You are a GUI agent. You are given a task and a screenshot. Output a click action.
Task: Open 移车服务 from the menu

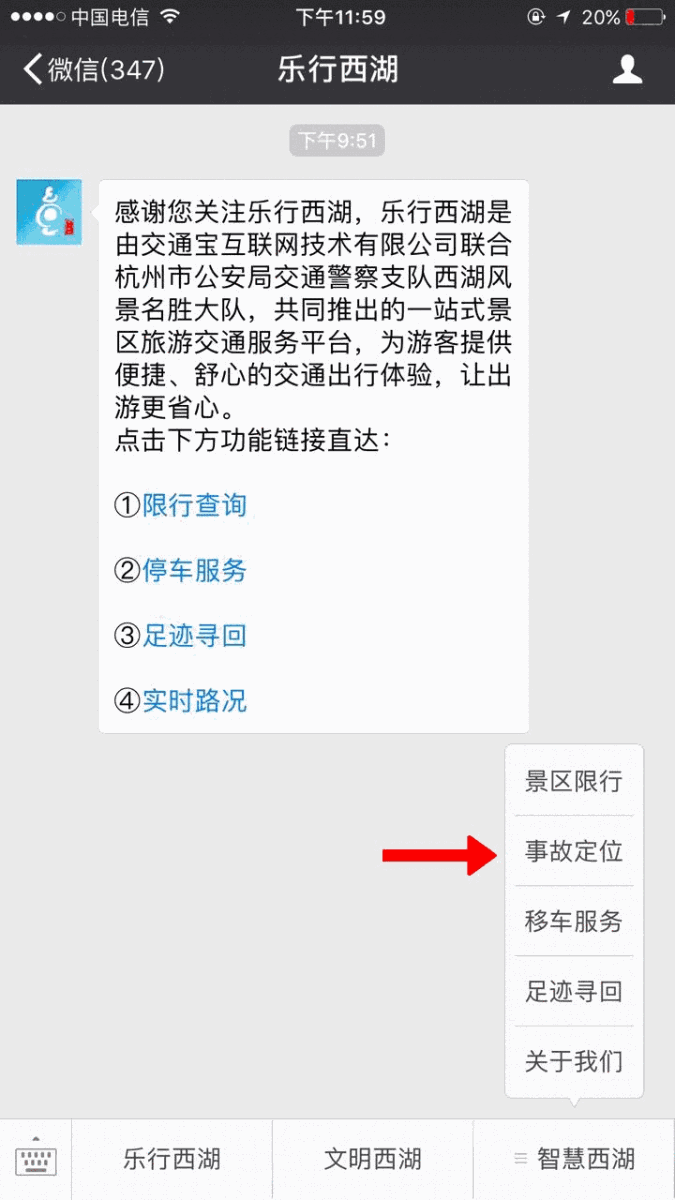pyautogui.click(x=574, y=921)
